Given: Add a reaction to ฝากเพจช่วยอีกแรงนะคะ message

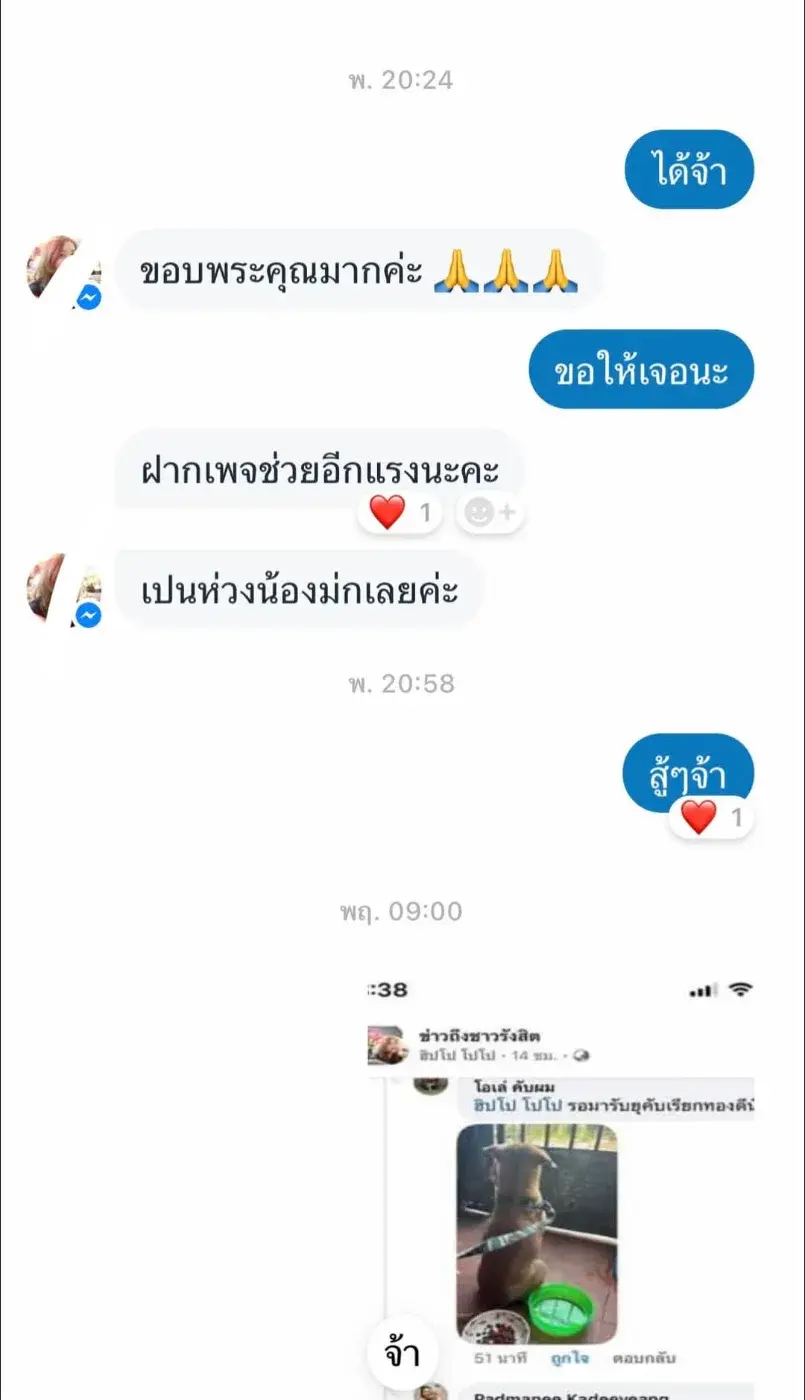Looking at the screenshot, I should click(x=491, y=513).
